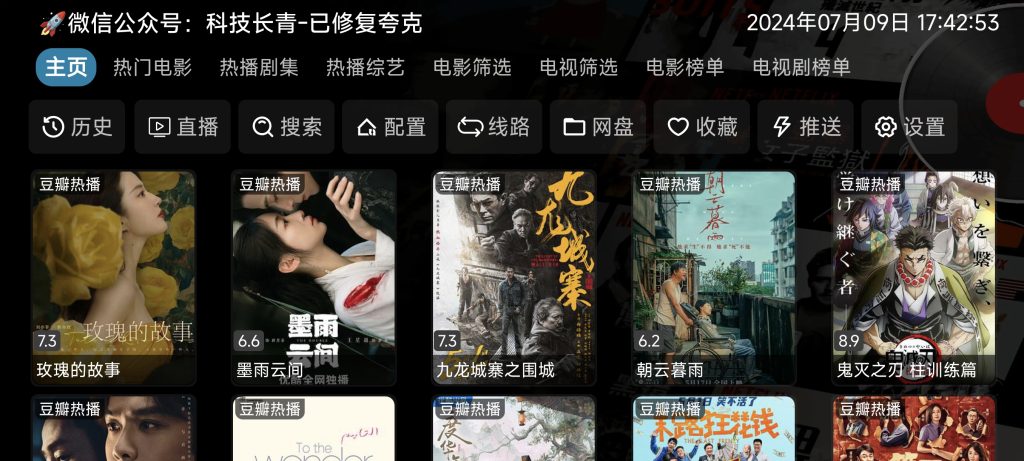Open the 历史 watch history
1024x461 pixels.
(x=77, y=127)
